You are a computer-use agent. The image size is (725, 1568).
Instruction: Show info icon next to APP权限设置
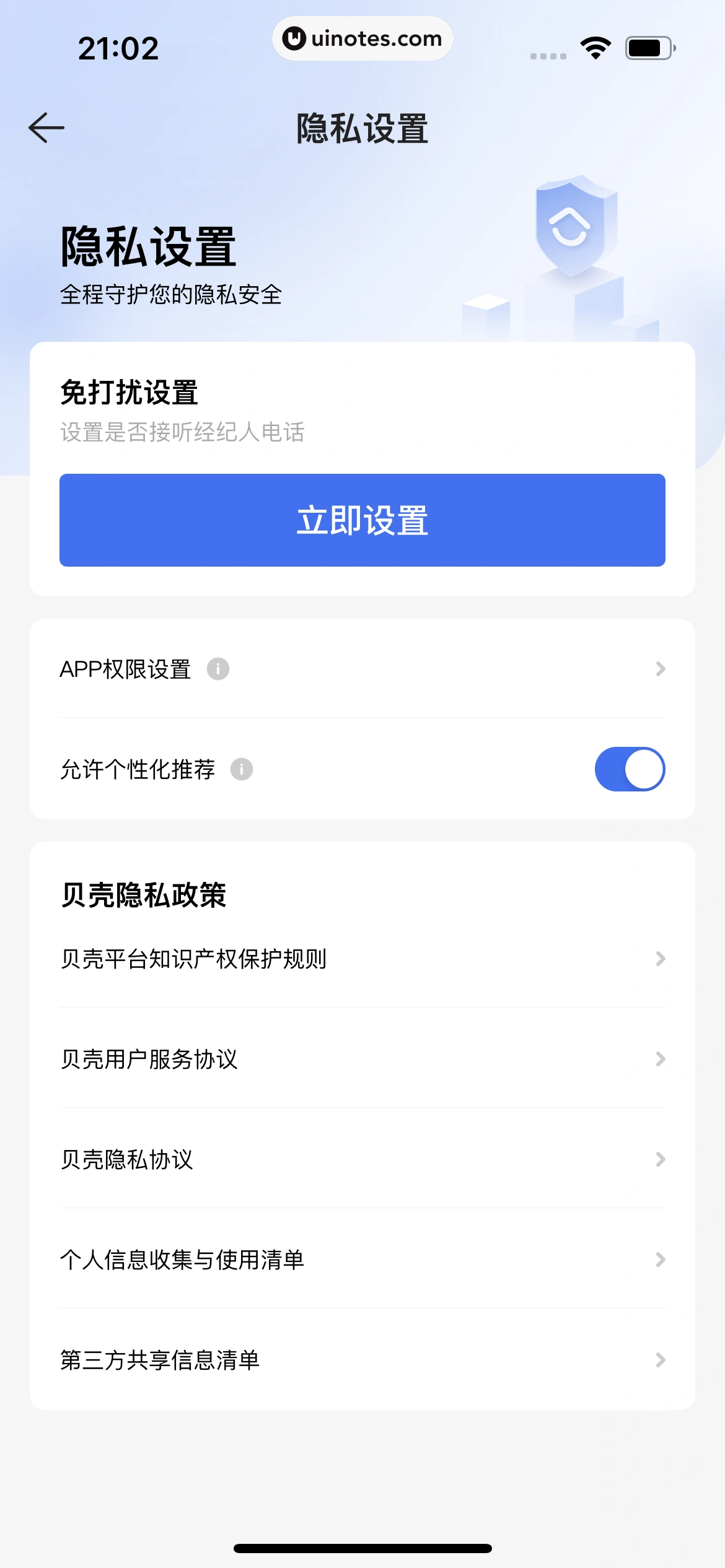coord(218,669)
